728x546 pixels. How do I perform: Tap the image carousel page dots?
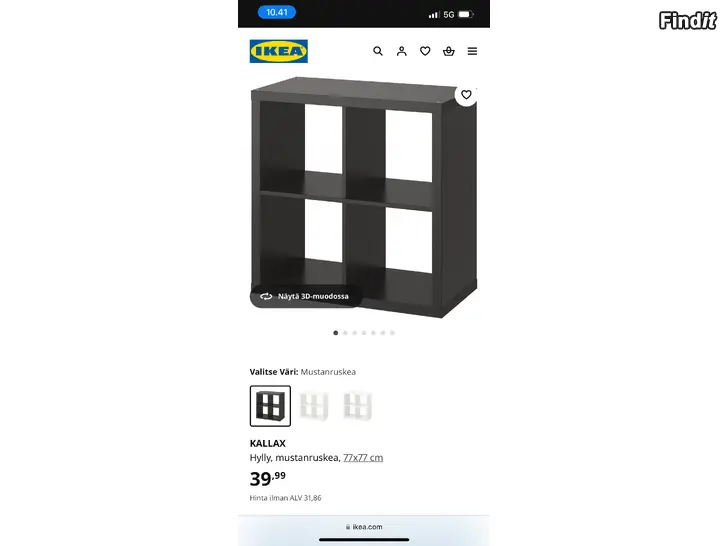[364, 333]
